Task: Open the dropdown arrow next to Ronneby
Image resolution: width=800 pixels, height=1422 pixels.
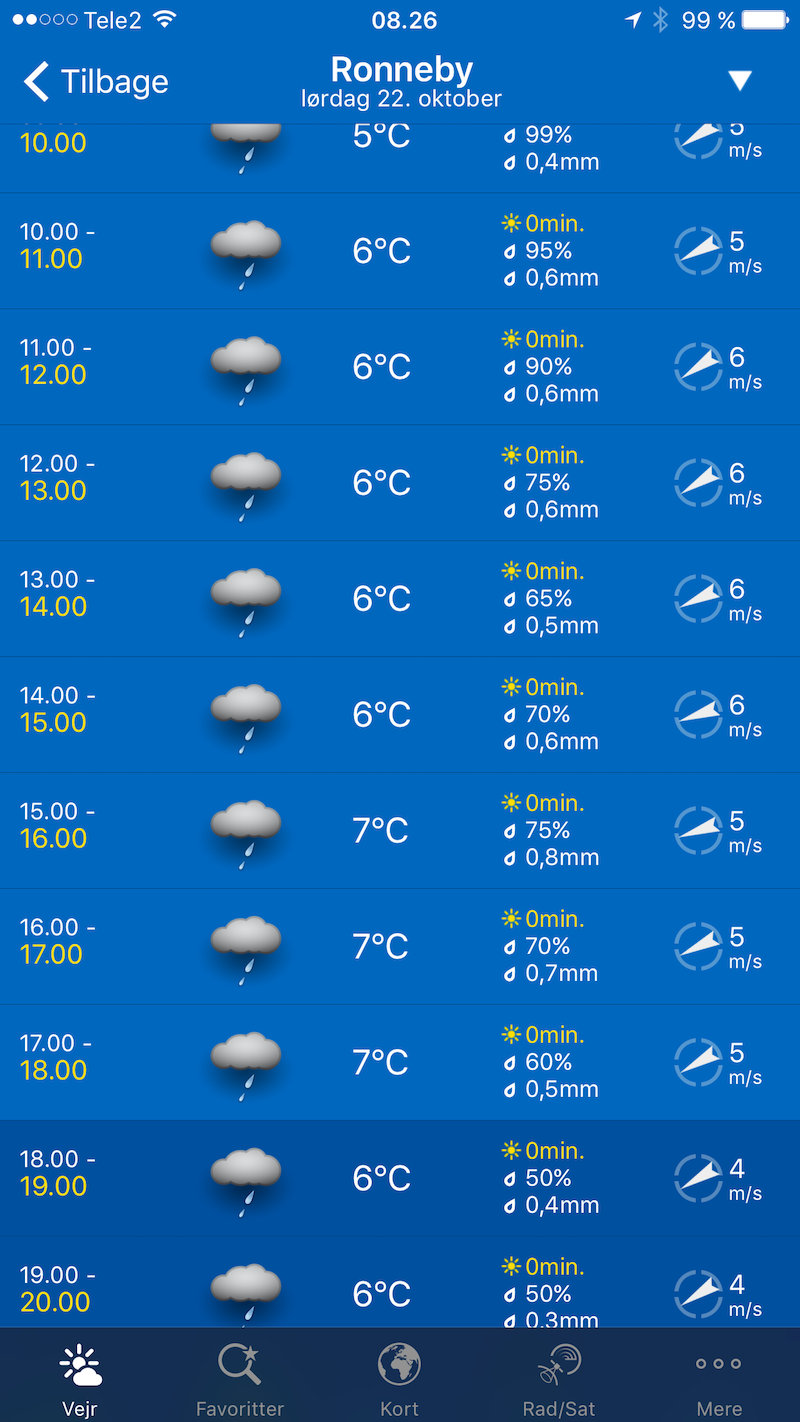Action: (739, 81)
